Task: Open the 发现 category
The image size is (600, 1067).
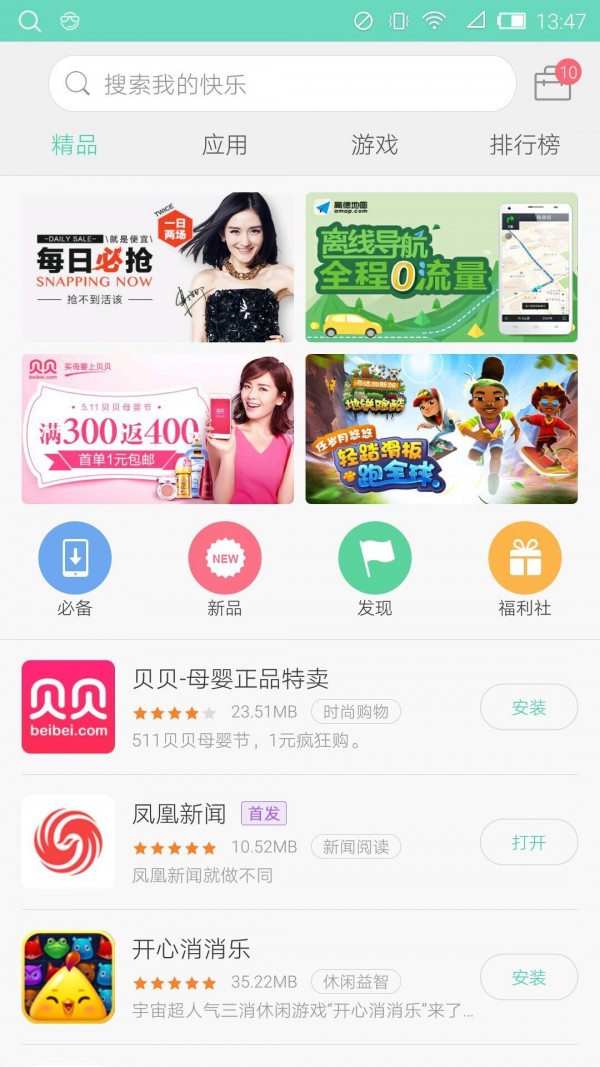Action: click(x=375, y=568)
